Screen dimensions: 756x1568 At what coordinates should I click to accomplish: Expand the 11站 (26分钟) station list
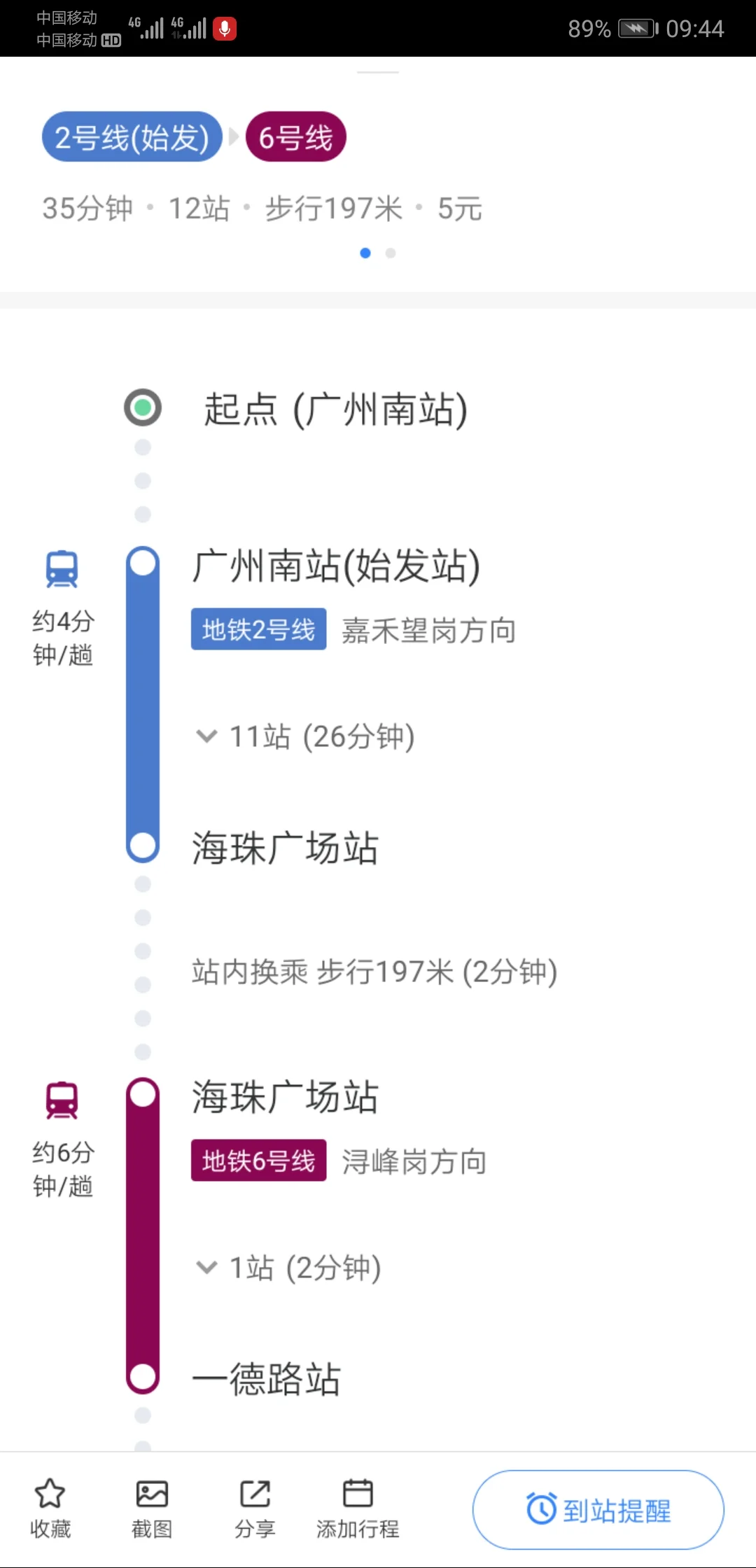point(305,736)
